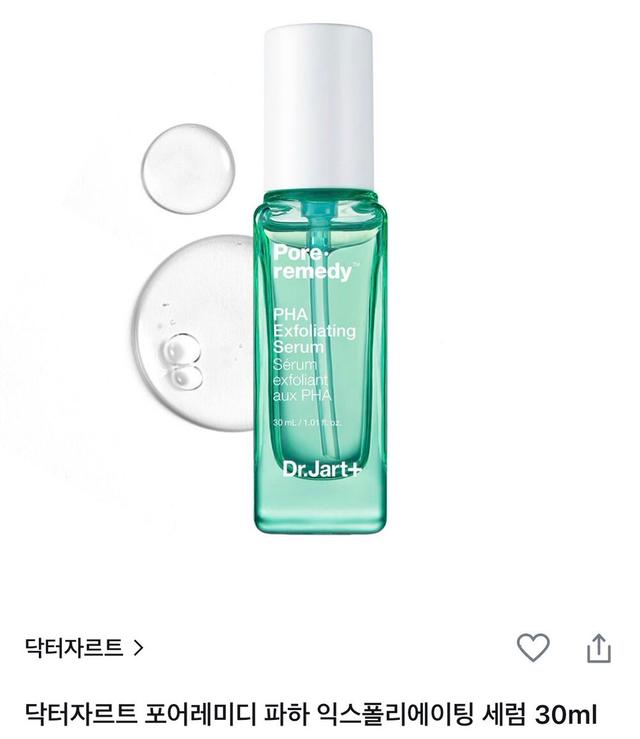The image size is (640, 739).
Task: Open the Pore remedy serum product image
Action: pyautogui.click(x=318, y=290)
